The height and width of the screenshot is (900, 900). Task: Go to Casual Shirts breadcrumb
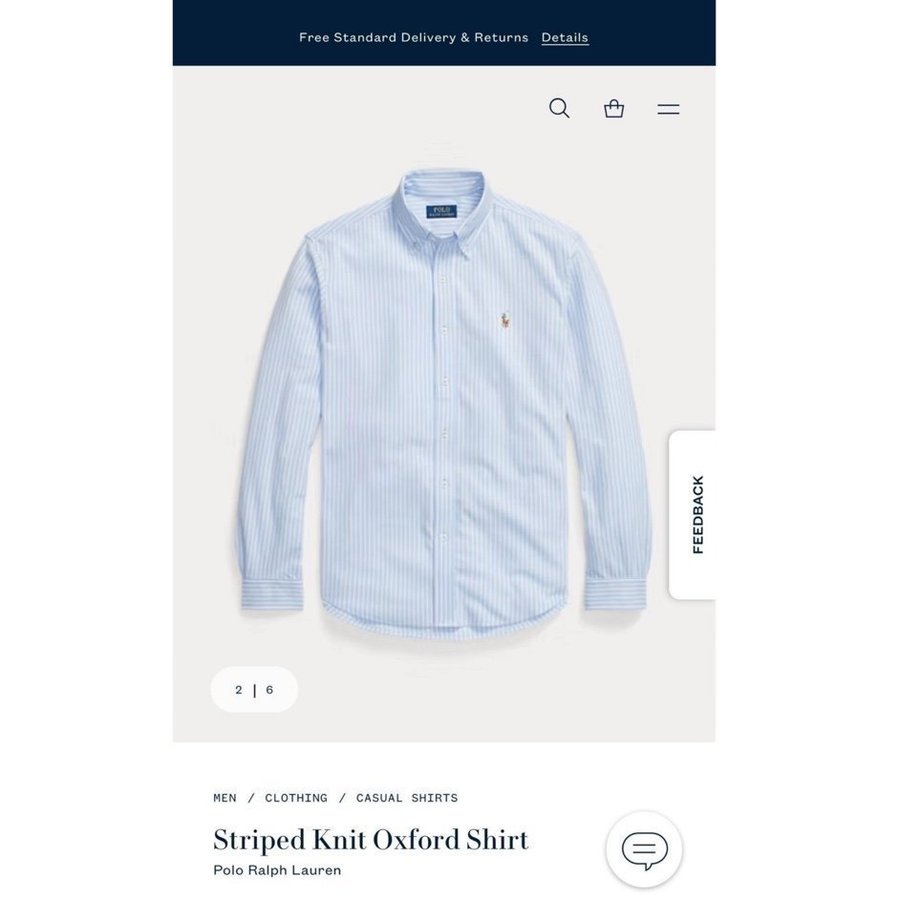[407, 798]
